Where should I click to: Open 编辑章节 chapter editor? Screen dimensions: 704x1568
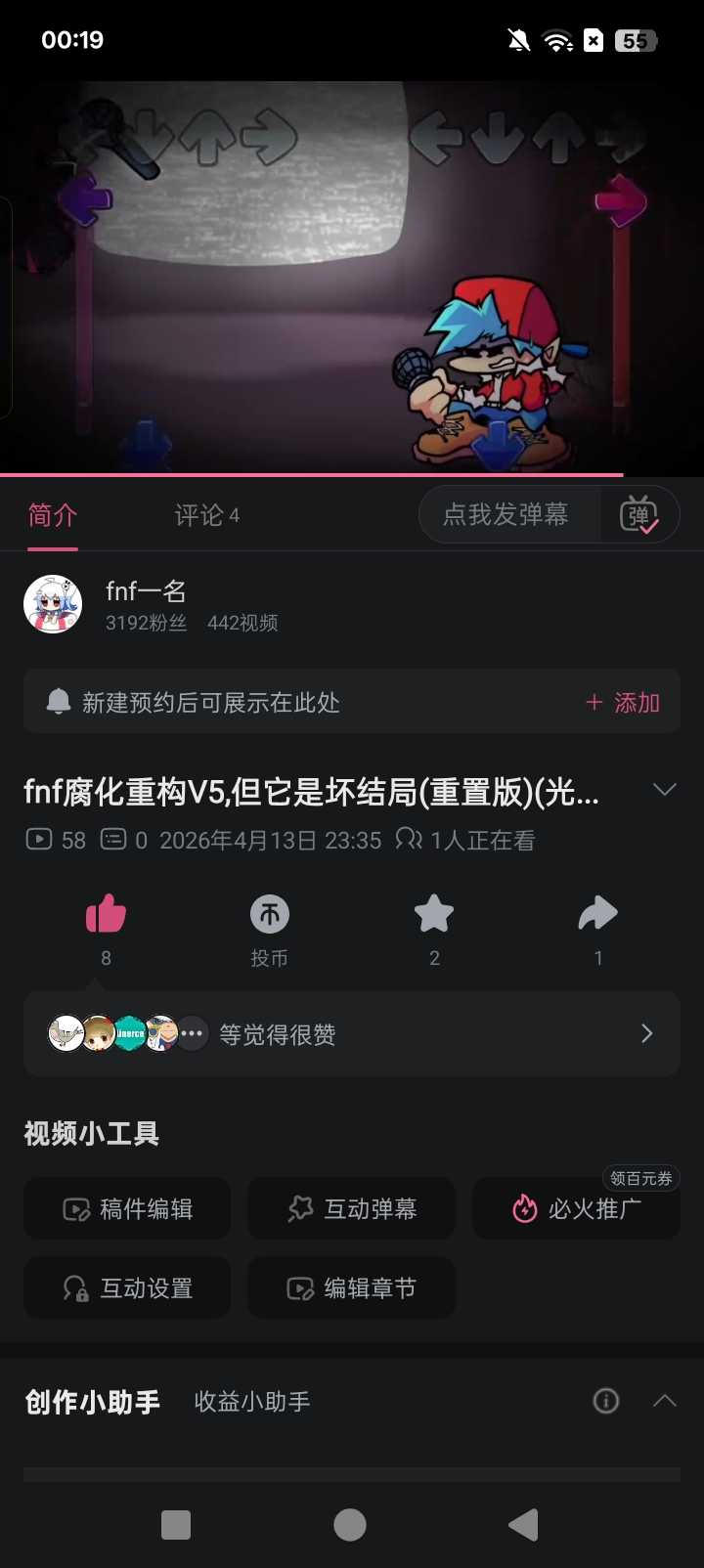(x=352, y=1288)
